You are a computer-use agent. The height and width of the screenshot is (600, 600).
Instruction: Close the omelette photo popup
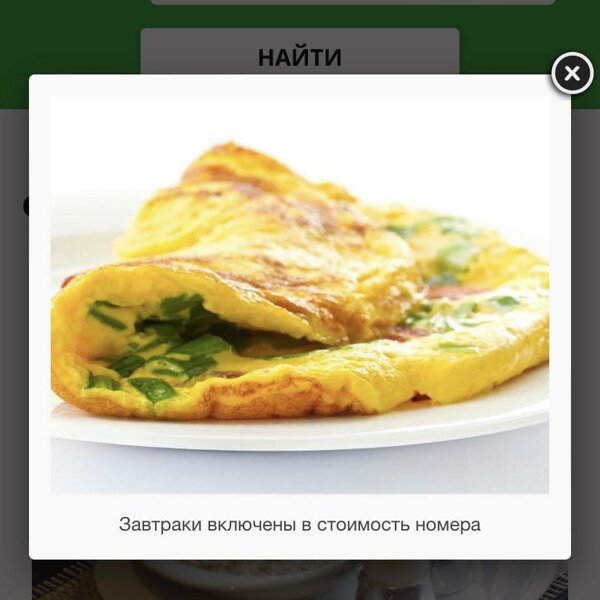click(x=572, y=73)
